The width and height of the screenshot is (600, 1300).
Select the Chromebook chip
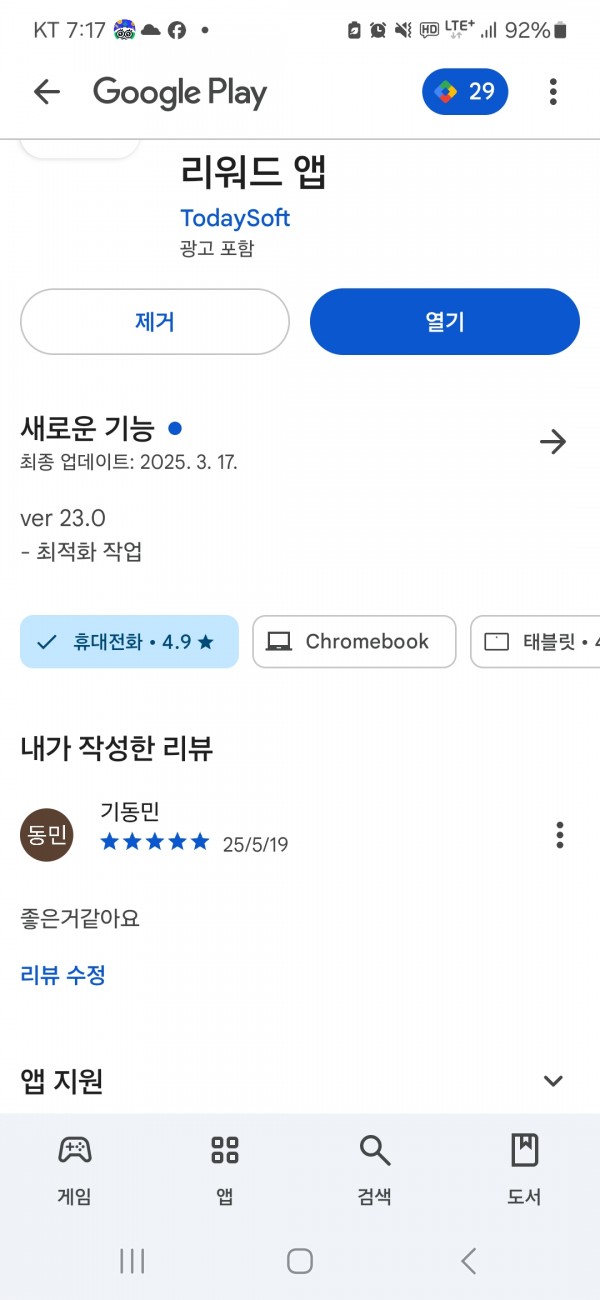click(x=354, y=642)
